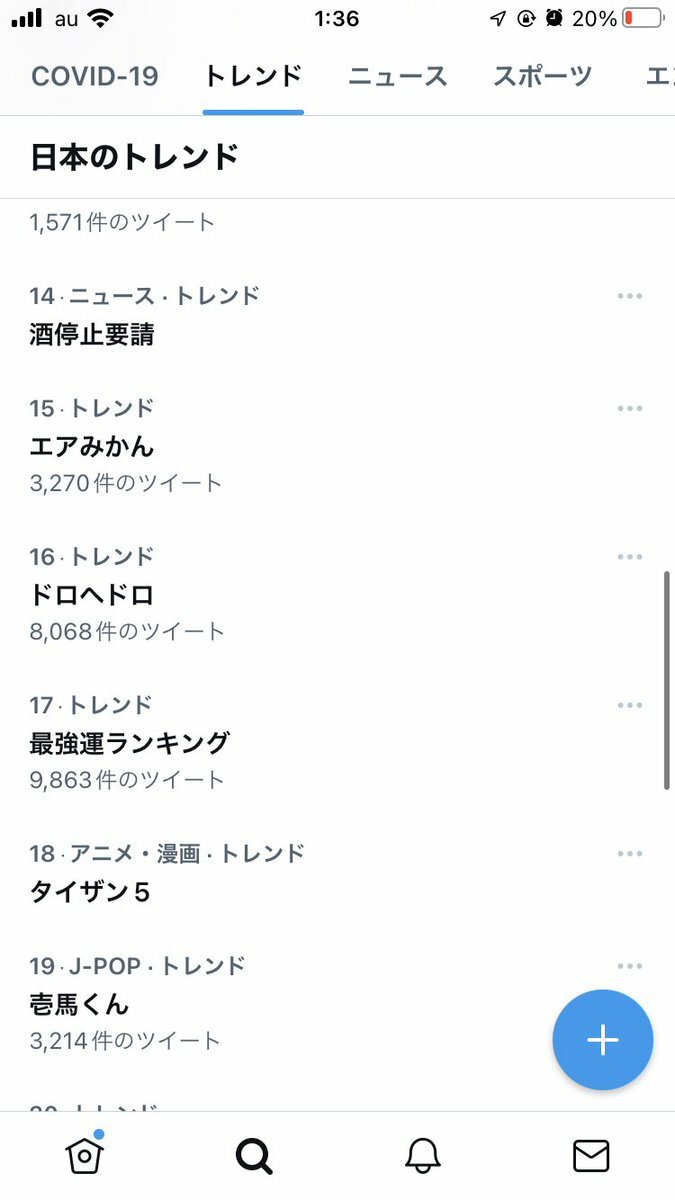675x1200 pixels.
Task: Select the search tab
Action: click(254, 1156)
